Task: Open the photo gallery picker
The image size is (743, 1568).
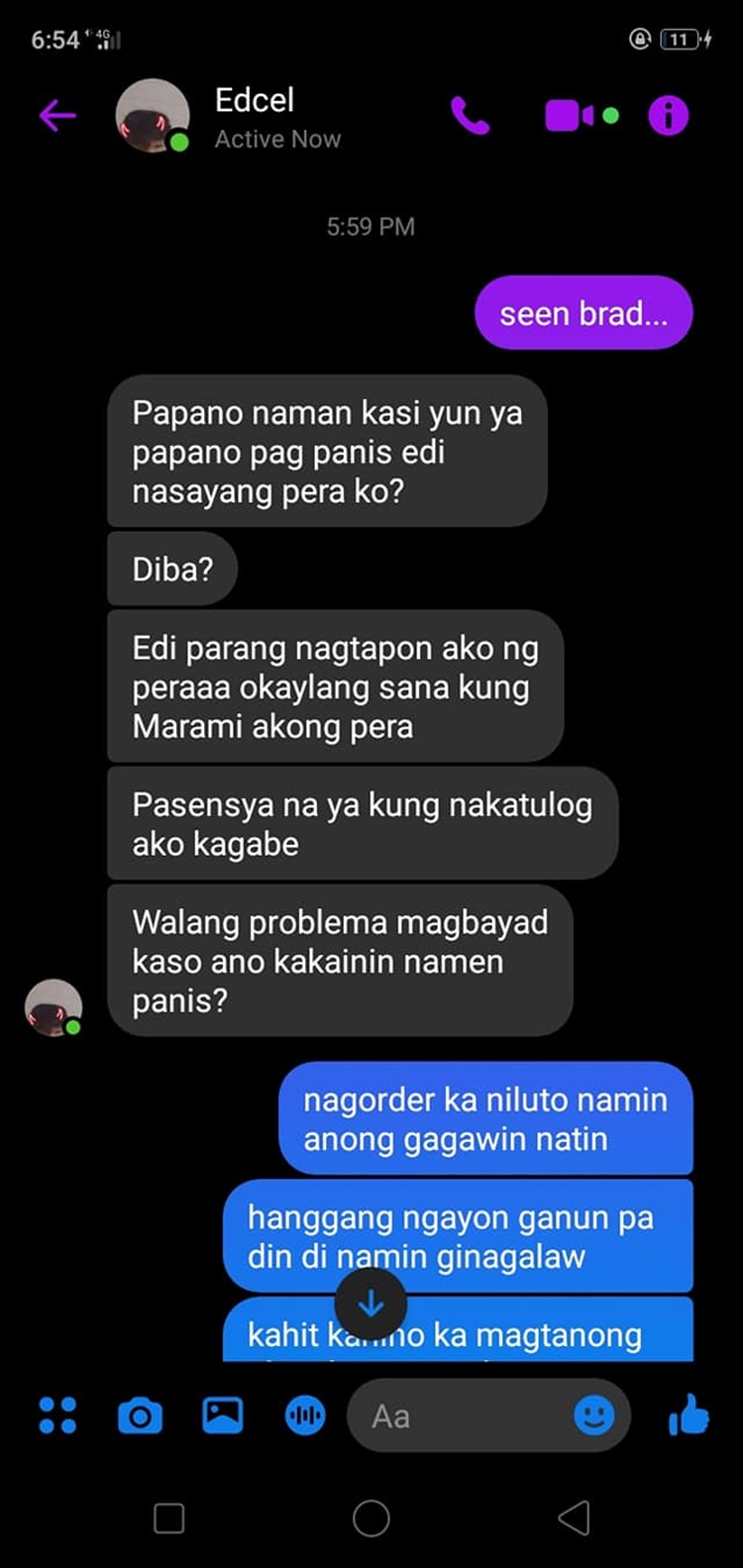Action: click(x=223, y=1415)
